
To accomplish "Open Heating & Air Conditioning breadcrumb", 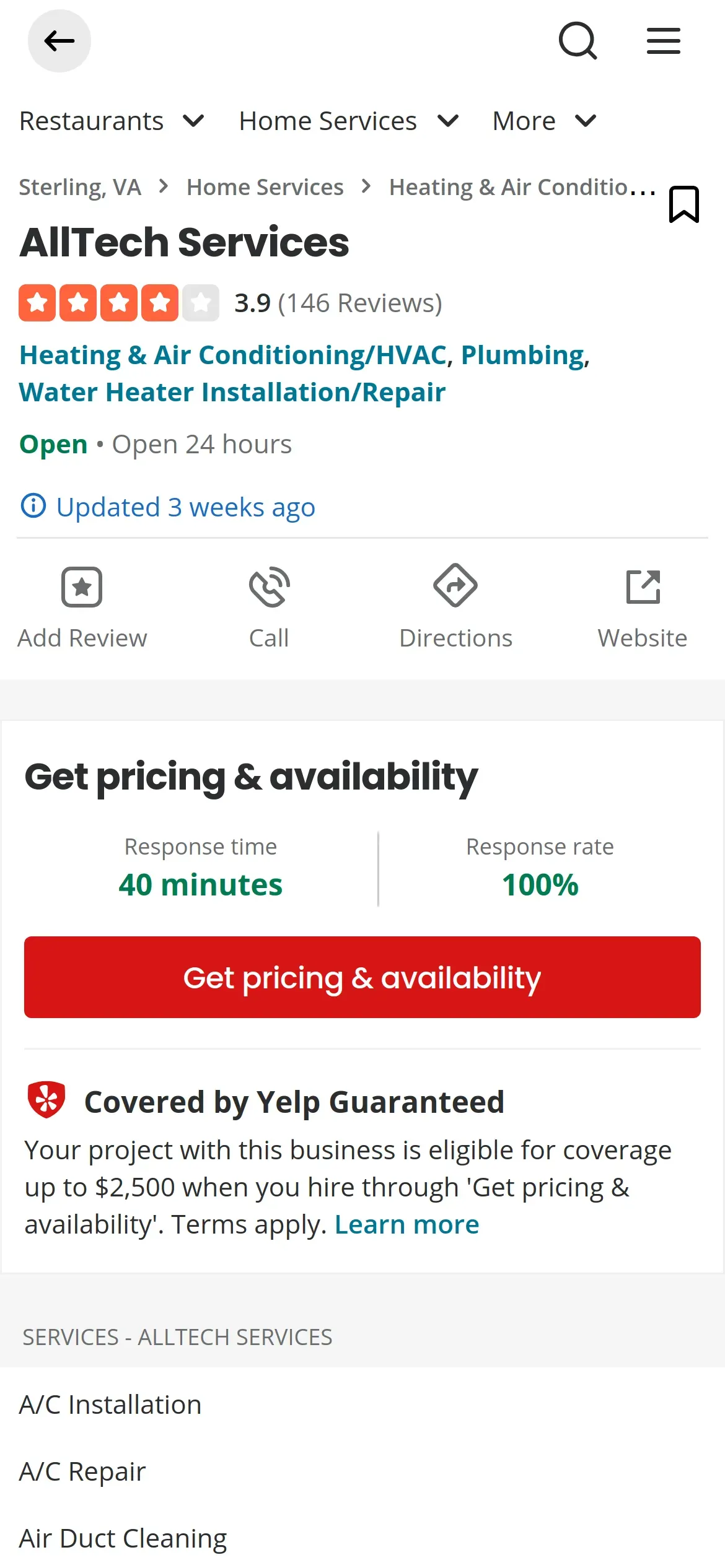I will pyautogui.click(x=521, y=187).
